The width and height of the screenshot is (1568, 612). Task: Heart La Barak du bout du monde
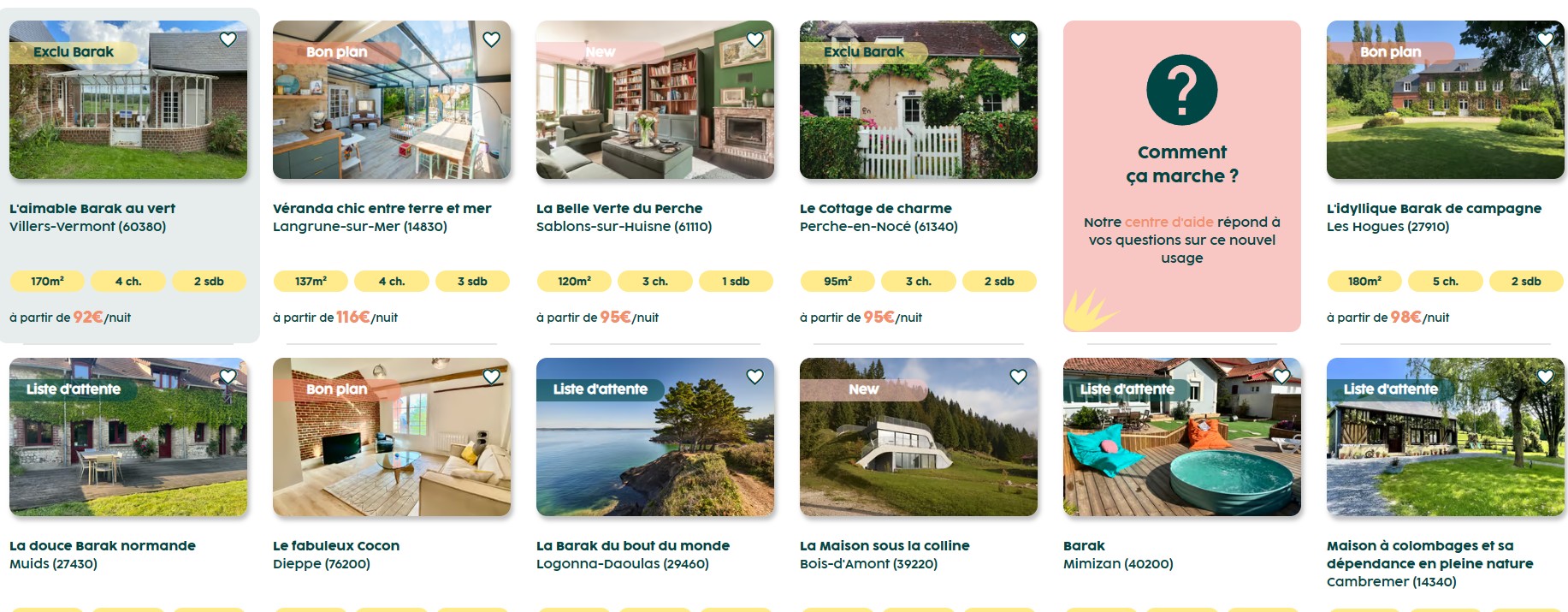click(754, 377)
